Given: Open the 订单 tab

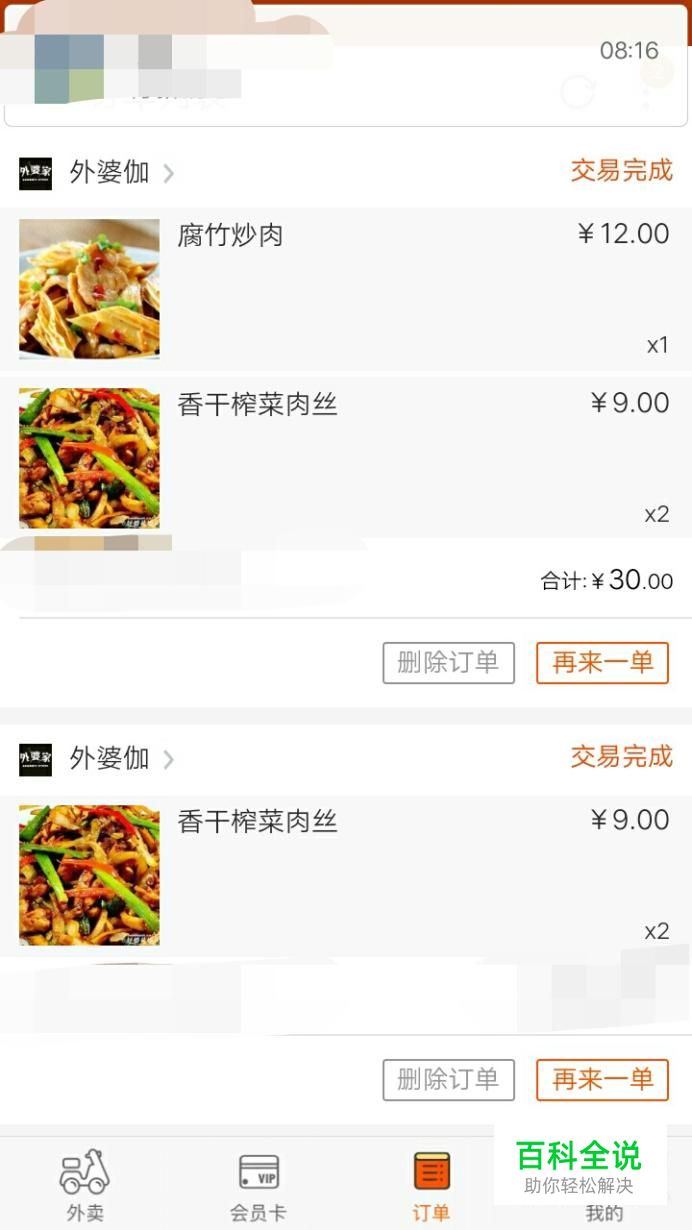Looking at the screenshot, I should [x=431, y=1185].
